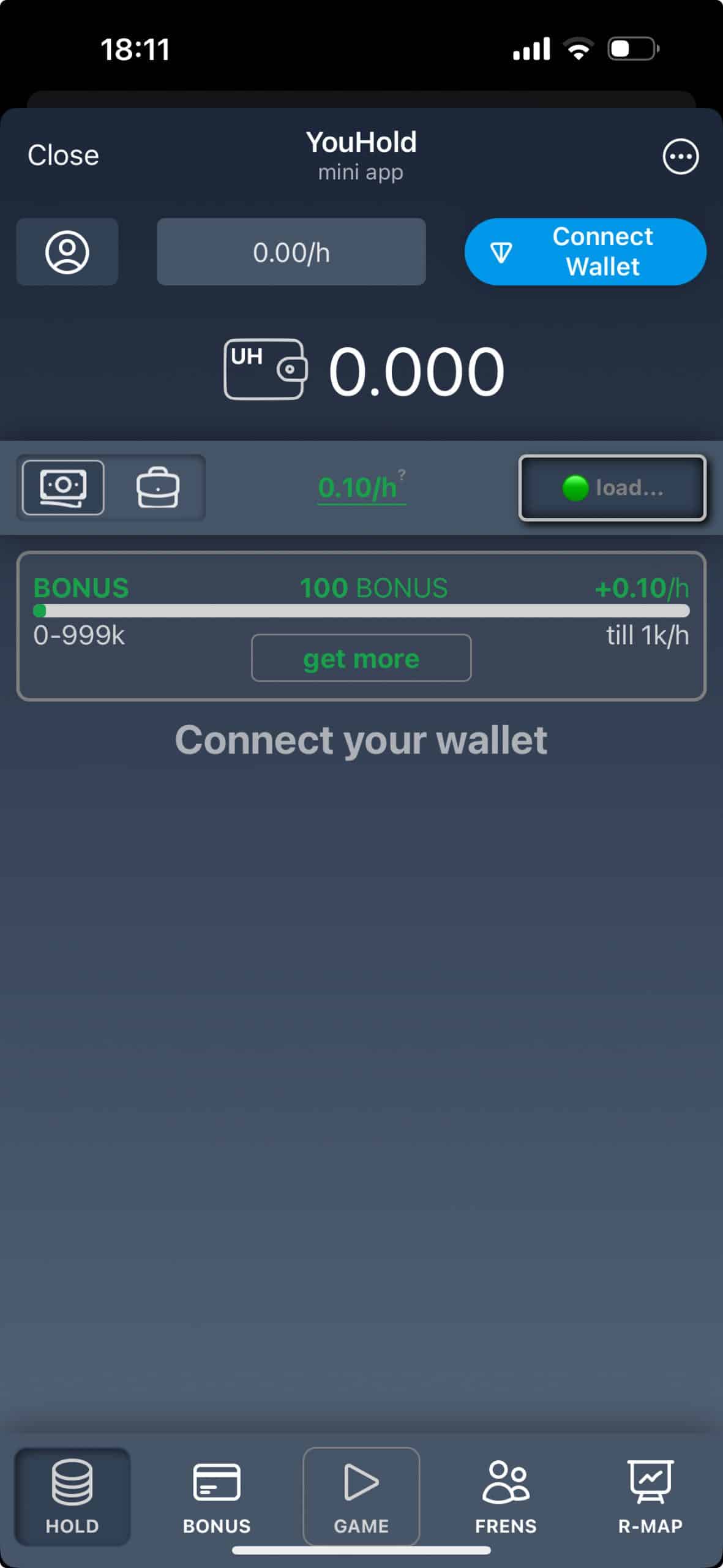
Task: Open the user profile icon
Action: (67, 252)
